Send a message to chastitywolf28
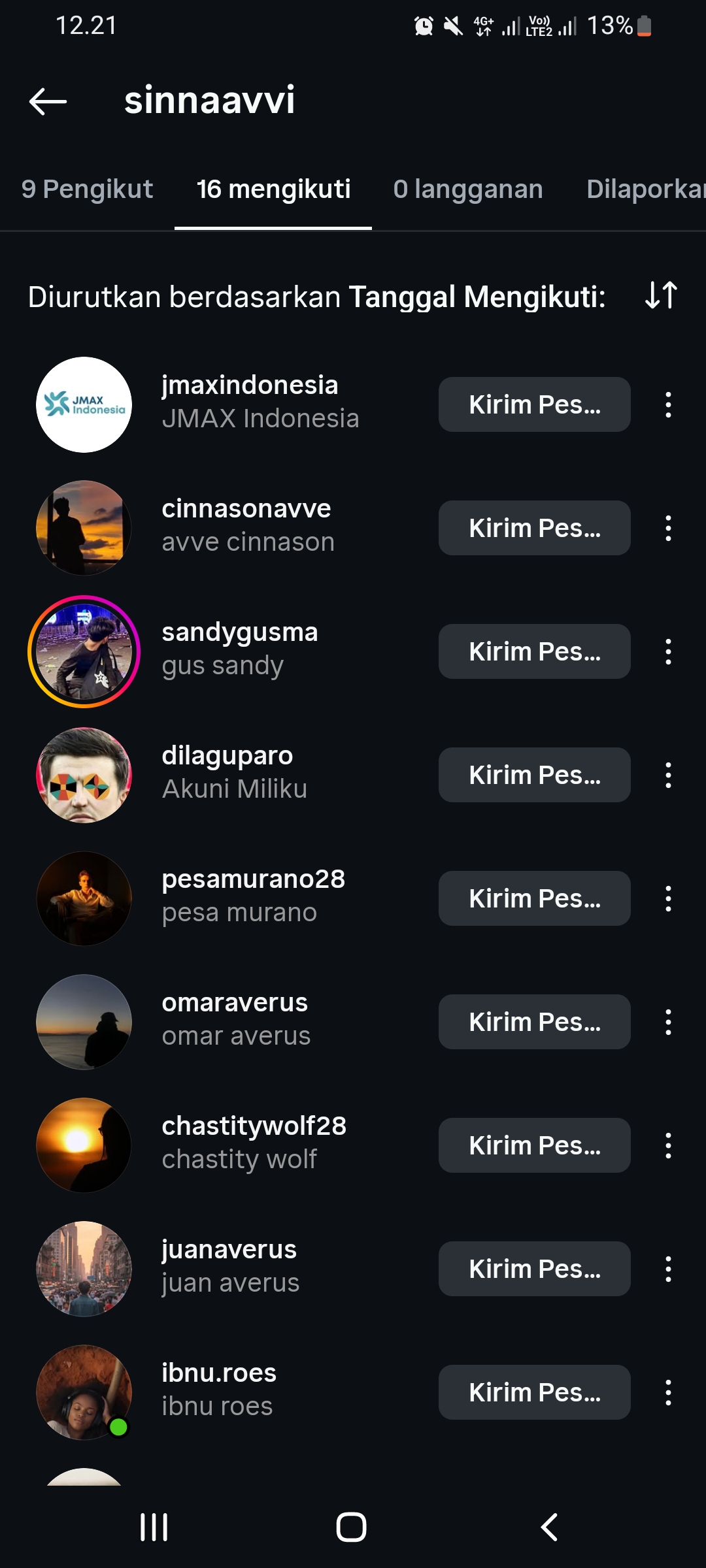This screenshot has width=706, height=1568. (534, 1145)
